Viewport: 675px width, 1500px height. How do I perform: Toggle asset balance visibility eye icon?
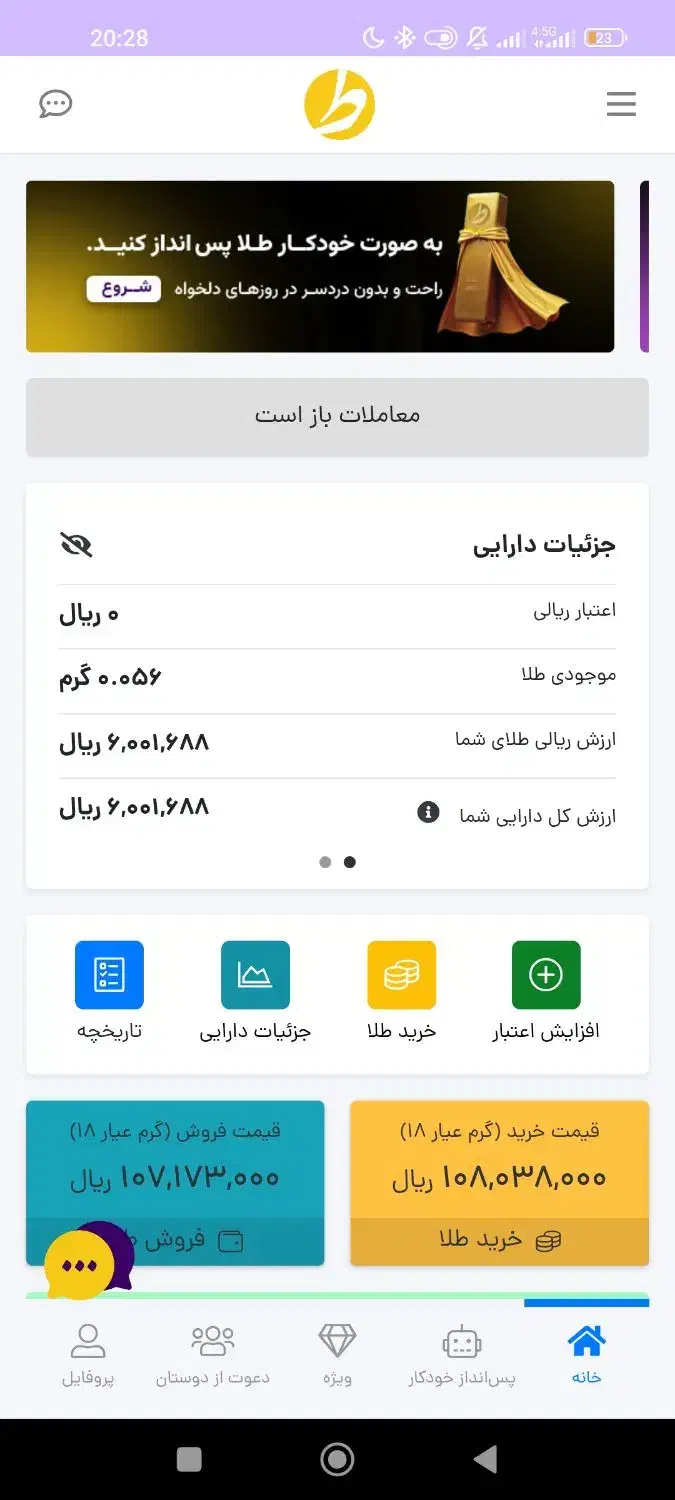(x=76, y=544)
